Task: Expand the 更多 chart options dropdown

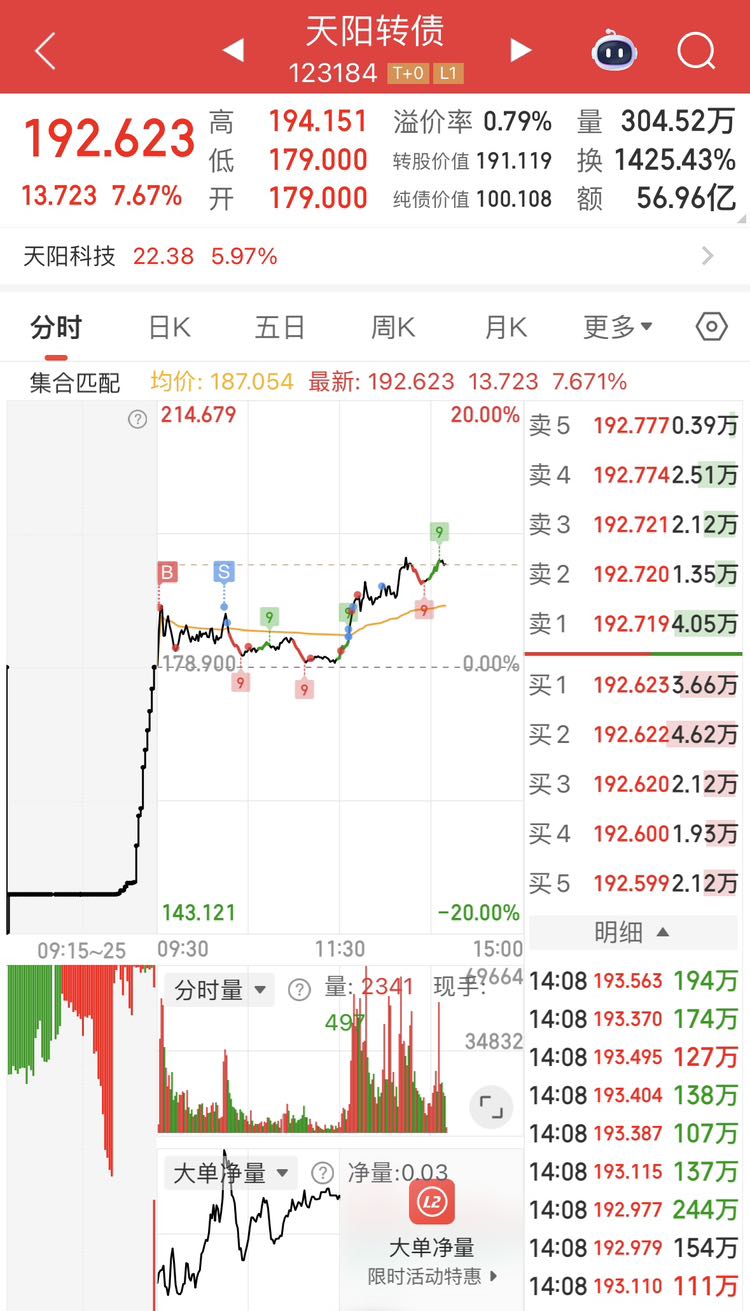Action: click(618, 327)
